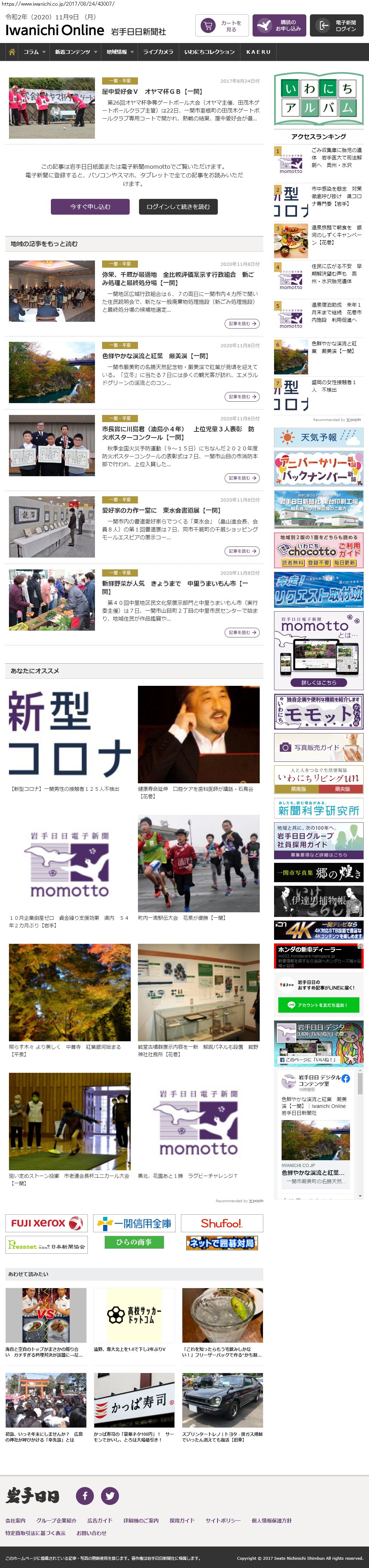Expand the 新着コンテンツ menu
The image size is (369, 1568).
pyautogui.click(x=76, y=52)
